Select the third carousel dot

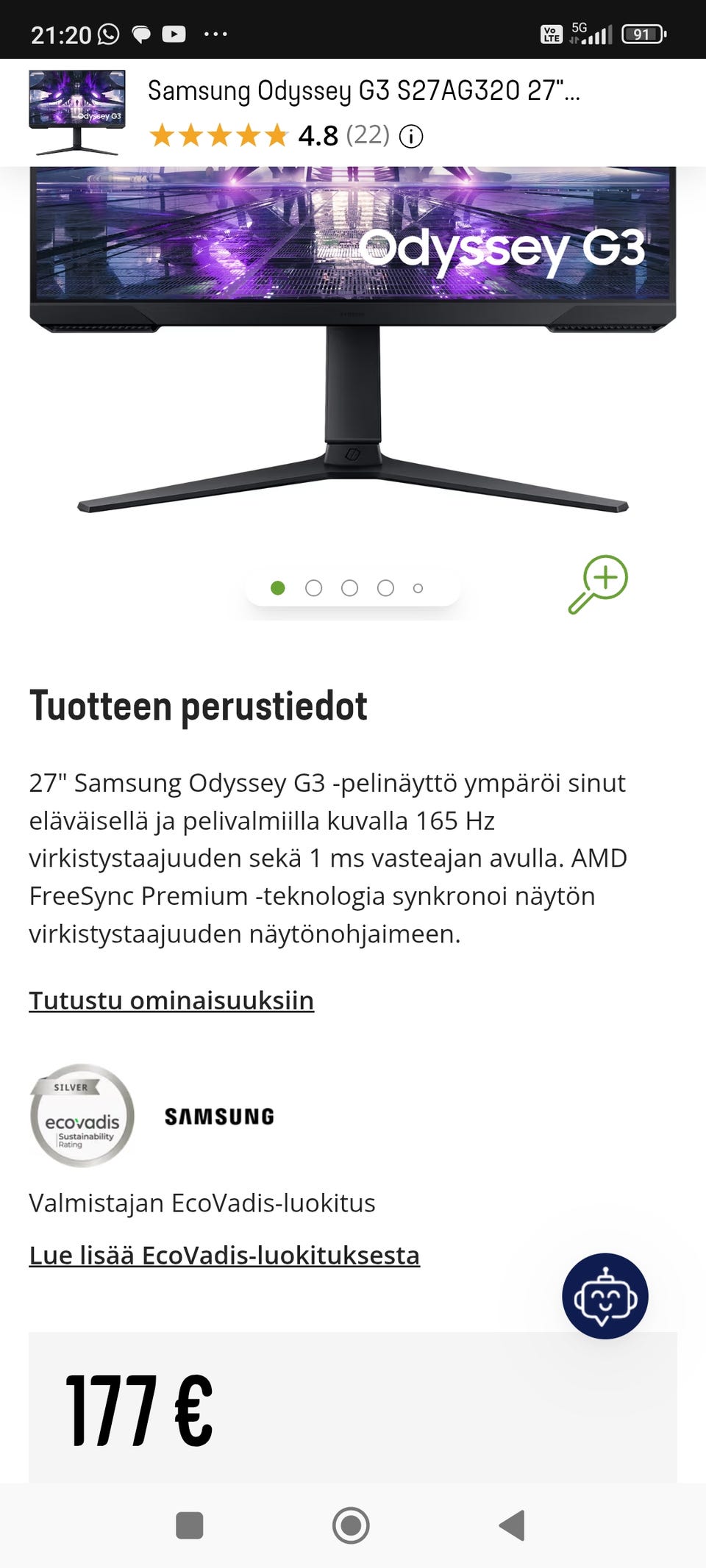(x=349, y=587)
